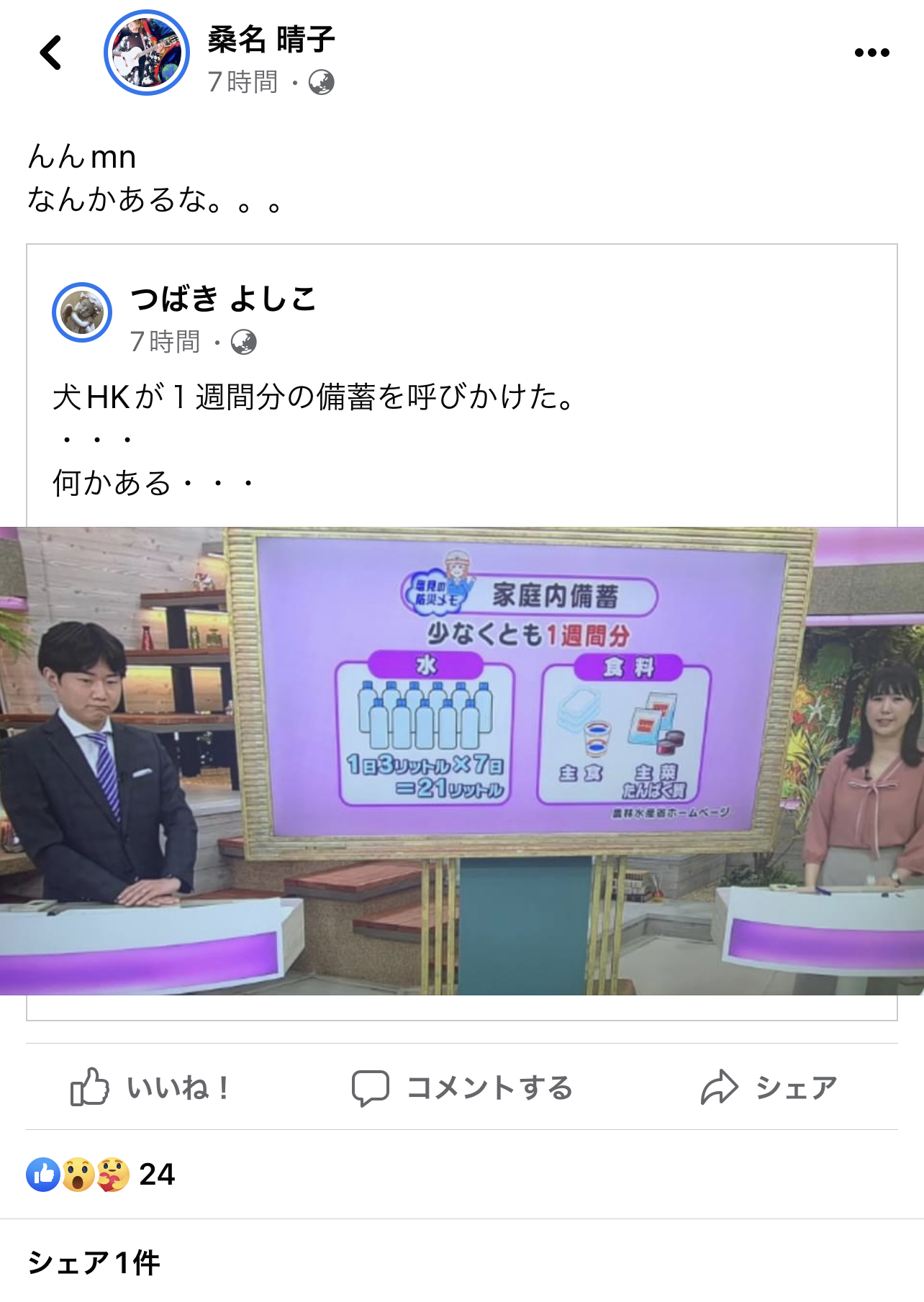Like this post with いいね!
Viewport: 924px width, 1302px height.
pos(150,1087)
